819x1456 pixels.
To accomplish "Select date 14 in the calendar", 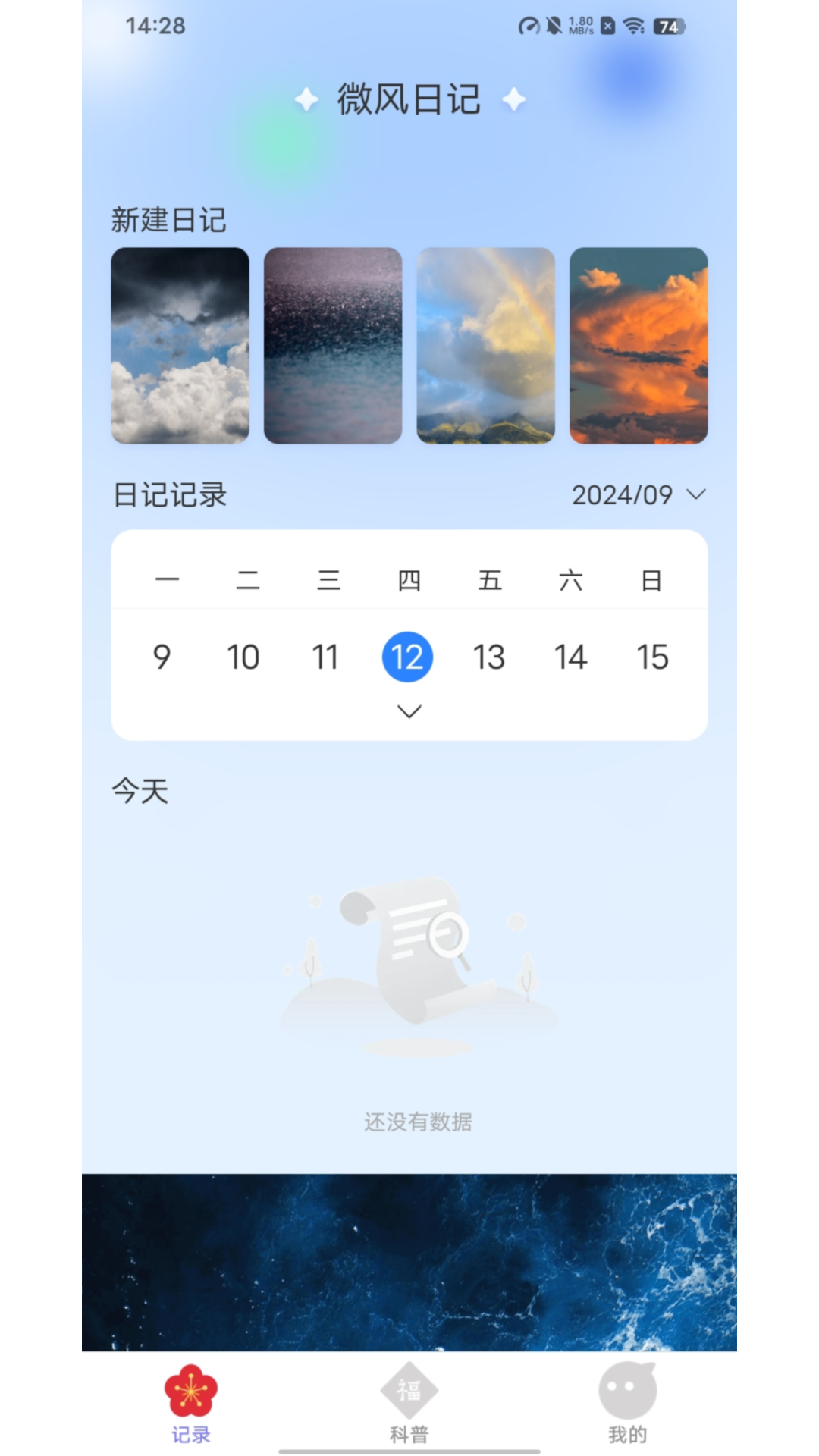I will (x=570, y=657).
